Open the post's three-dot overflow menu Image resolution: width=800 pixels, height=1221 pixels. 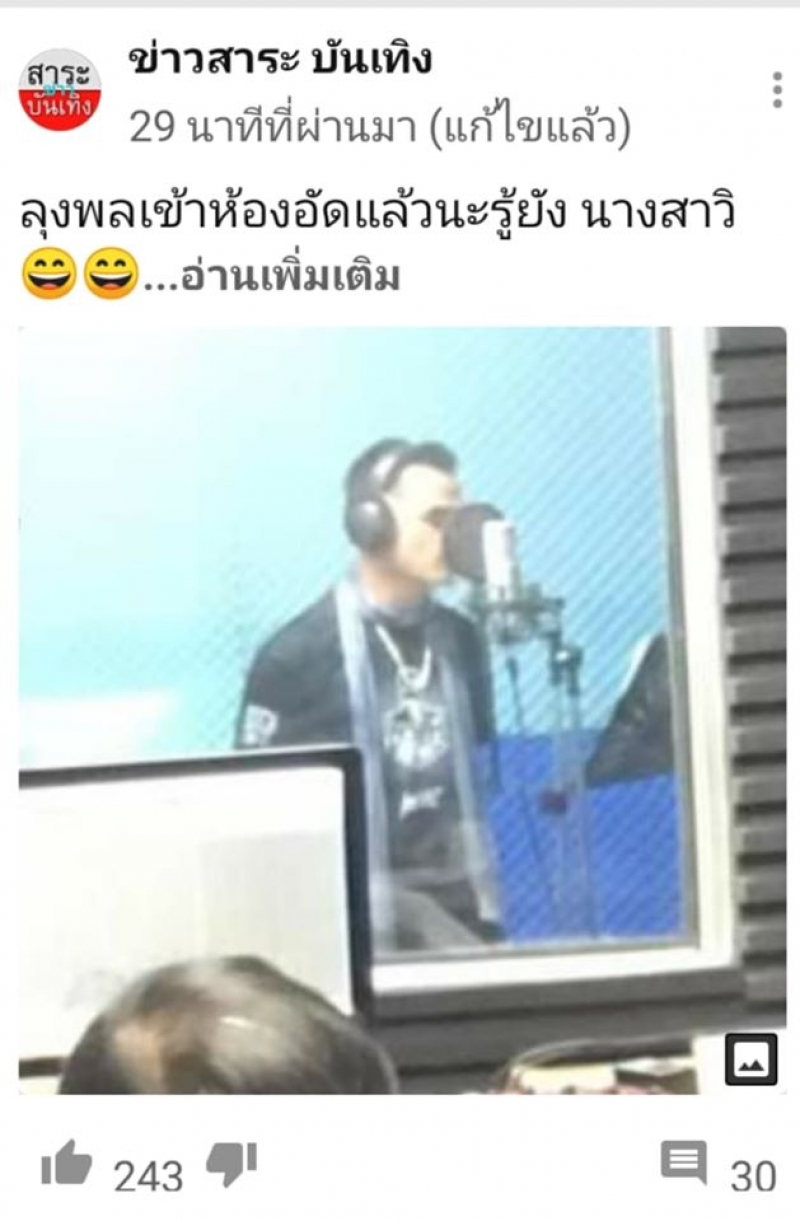pyautogui.click(x=777, y=91)
